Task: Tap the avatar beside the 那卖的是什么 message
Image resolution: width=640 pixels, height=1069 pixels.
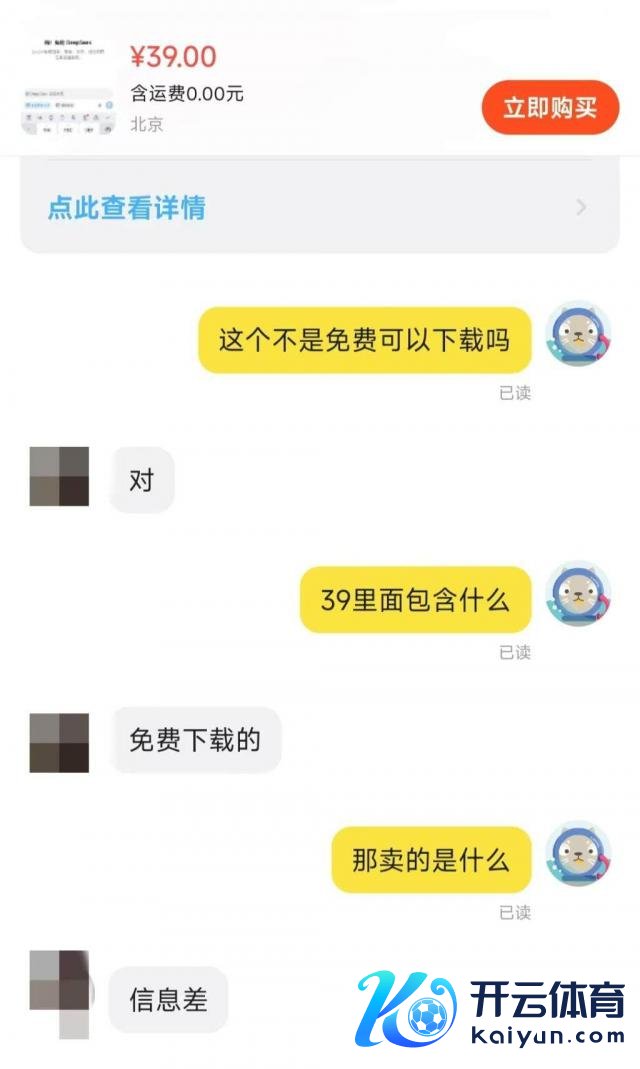Action: [578, 855]
